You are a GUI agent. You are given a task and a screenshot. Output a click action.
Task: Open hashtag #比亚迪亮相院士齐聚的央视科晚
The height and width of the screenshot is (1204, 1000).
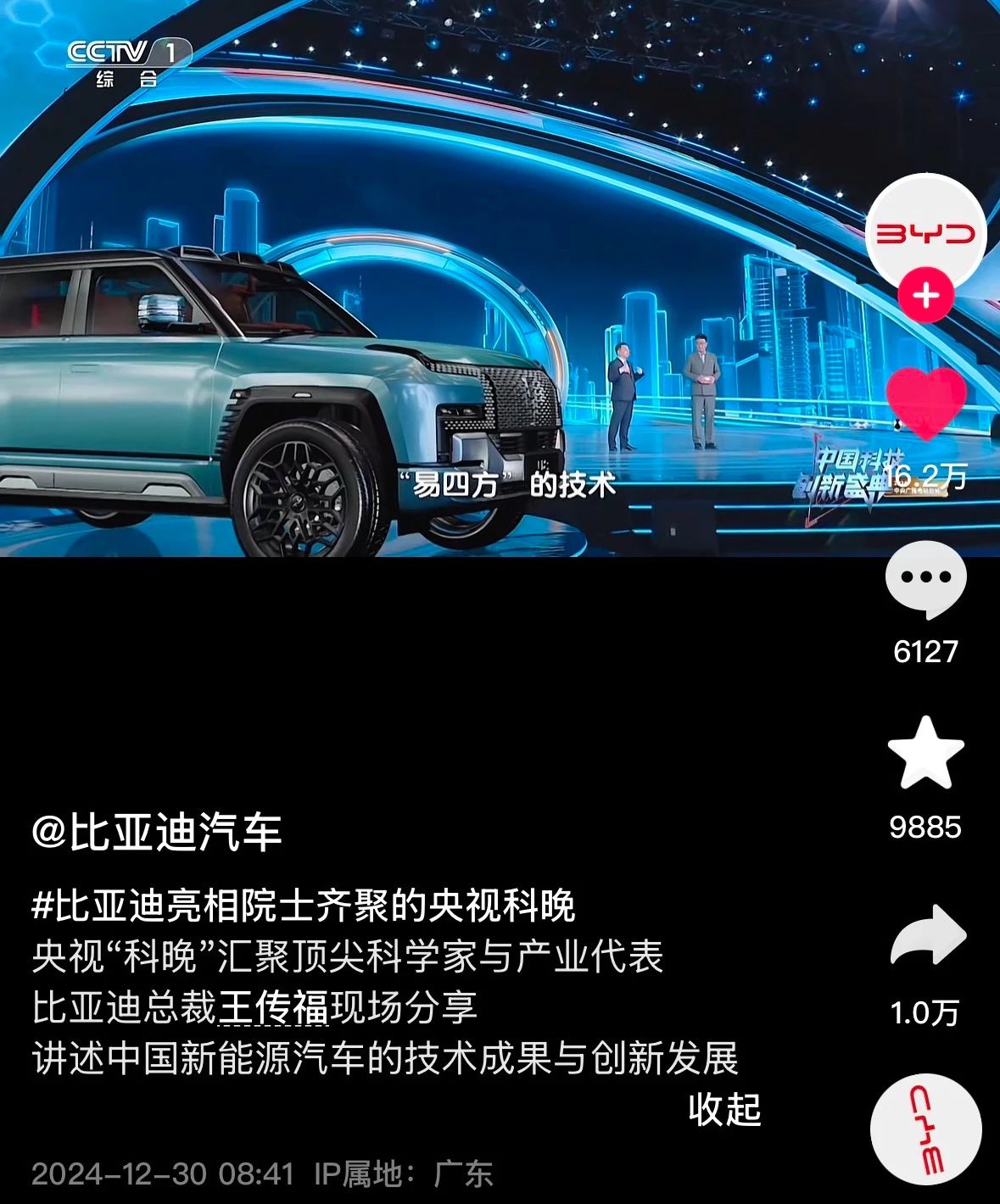(303, 906)
